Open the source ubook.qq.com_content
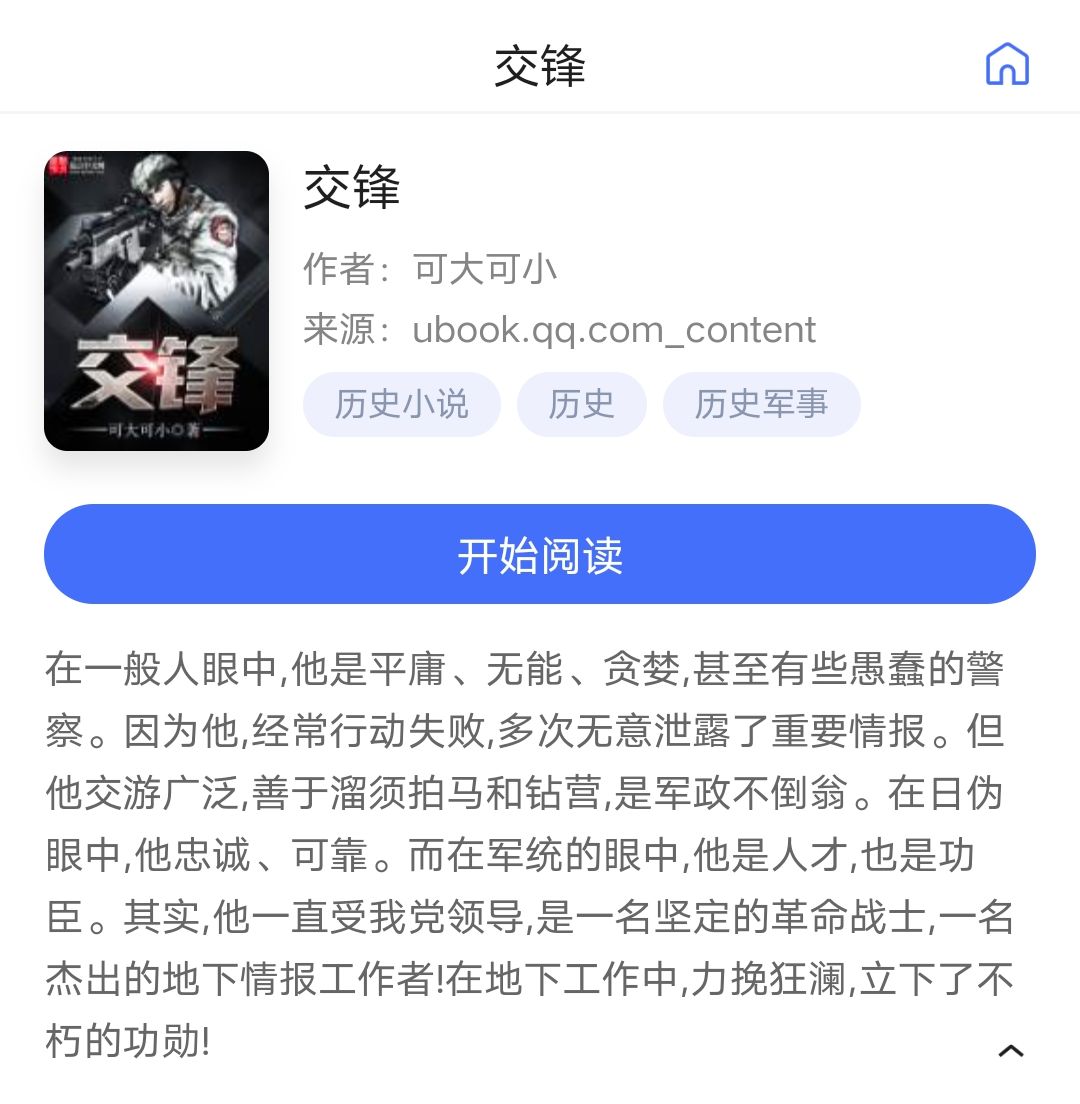This screenshot has width=1080, height=1104. pos(615,329)
